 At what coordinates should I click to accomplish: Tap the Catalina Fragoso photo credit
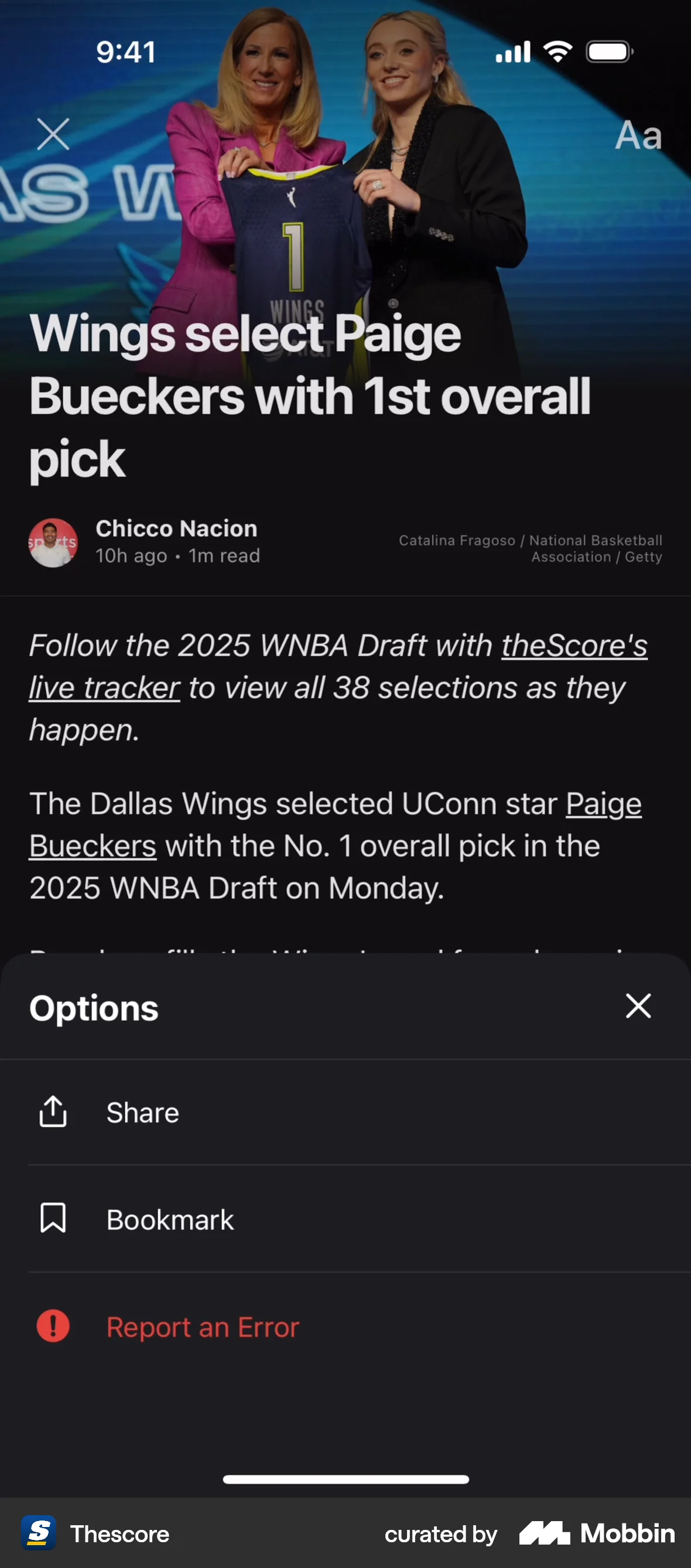click(x=531, y=548)
